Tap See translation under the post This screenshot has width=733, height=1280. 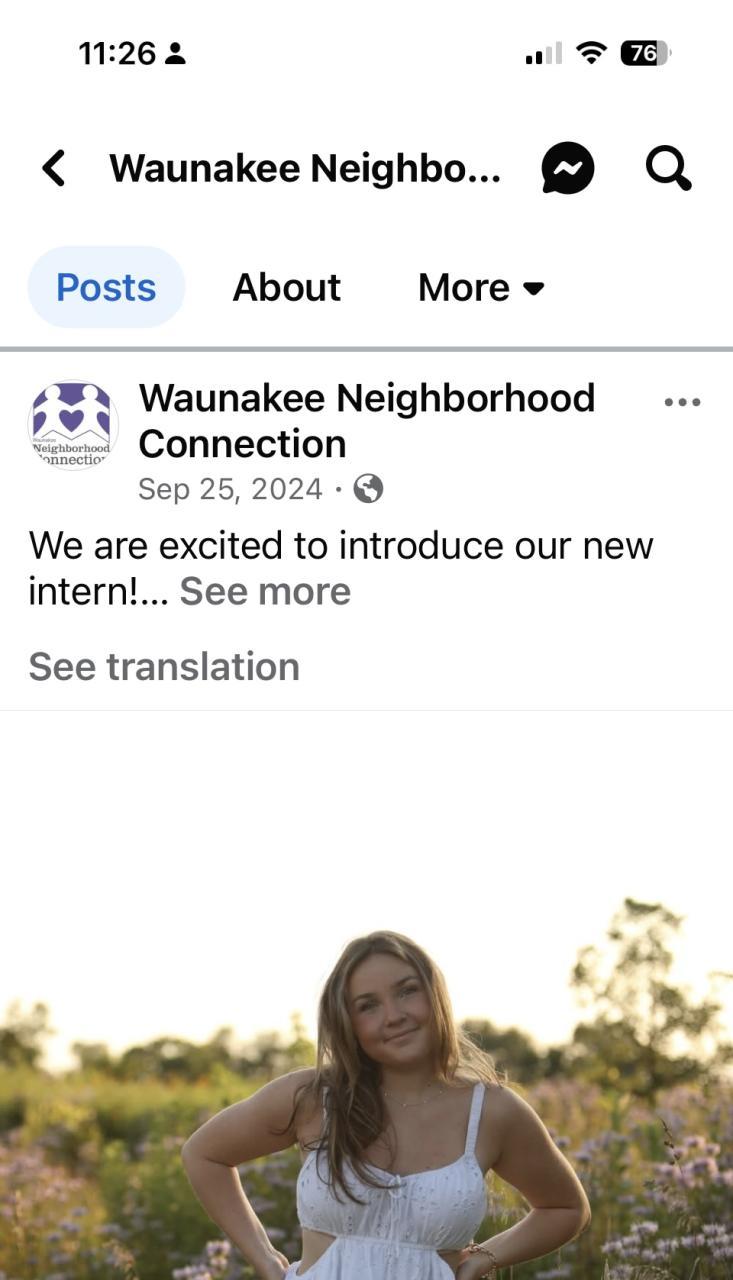pyautogui.click(x=164, y=667)
